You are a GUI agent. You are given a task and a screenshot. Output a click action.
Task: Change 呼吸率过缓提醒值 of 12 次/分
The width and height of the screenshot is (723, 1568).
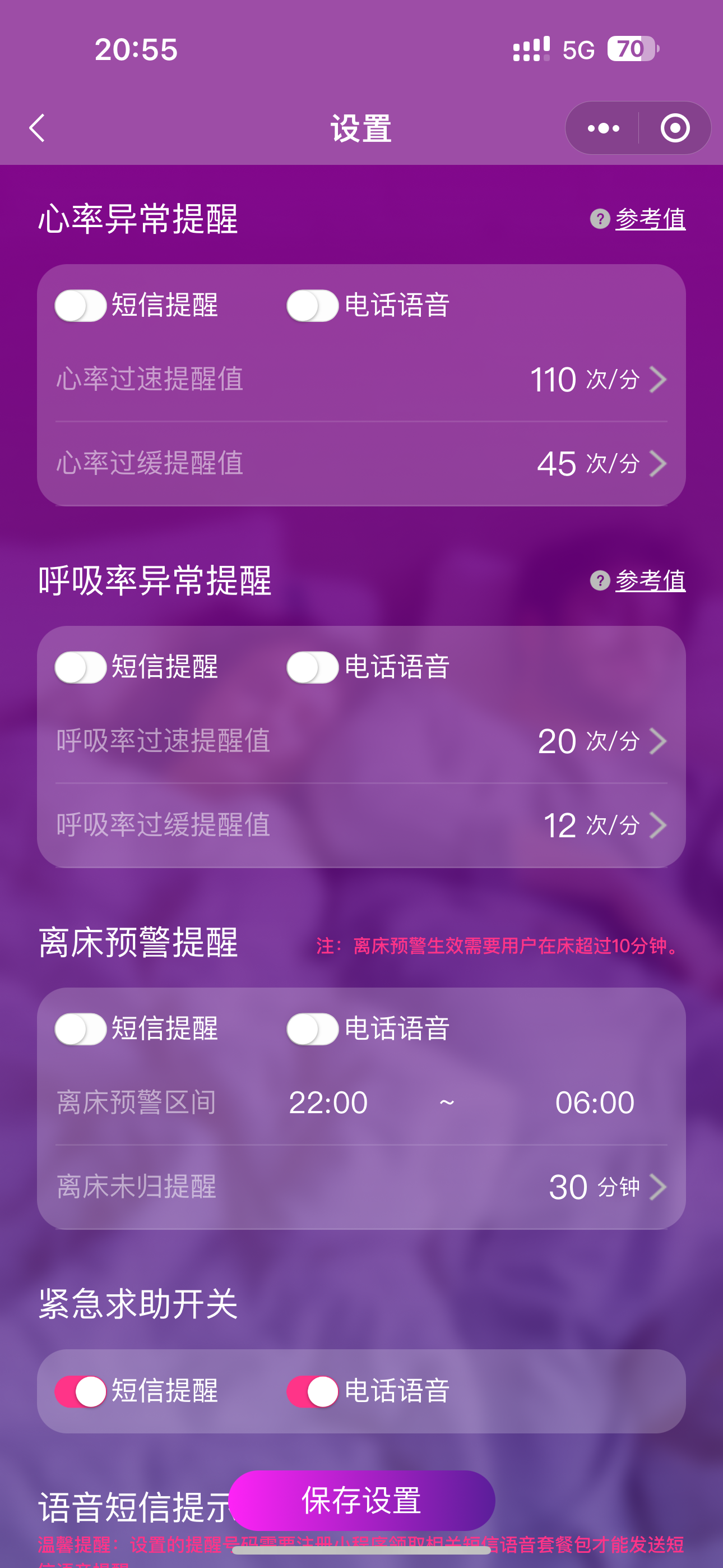click(x=361, y=825)
